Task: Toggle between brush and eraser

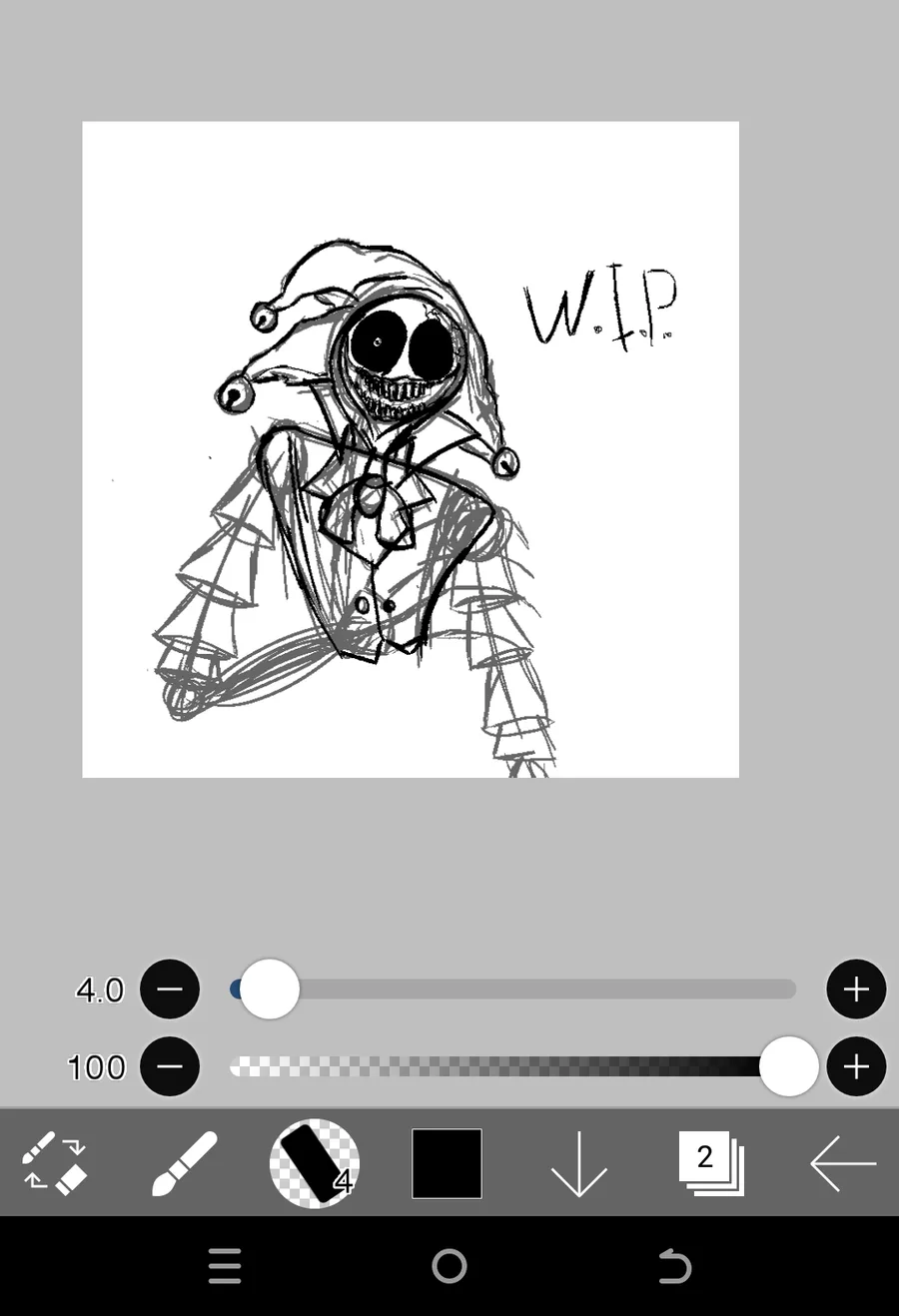Action: click(54, 1163)
